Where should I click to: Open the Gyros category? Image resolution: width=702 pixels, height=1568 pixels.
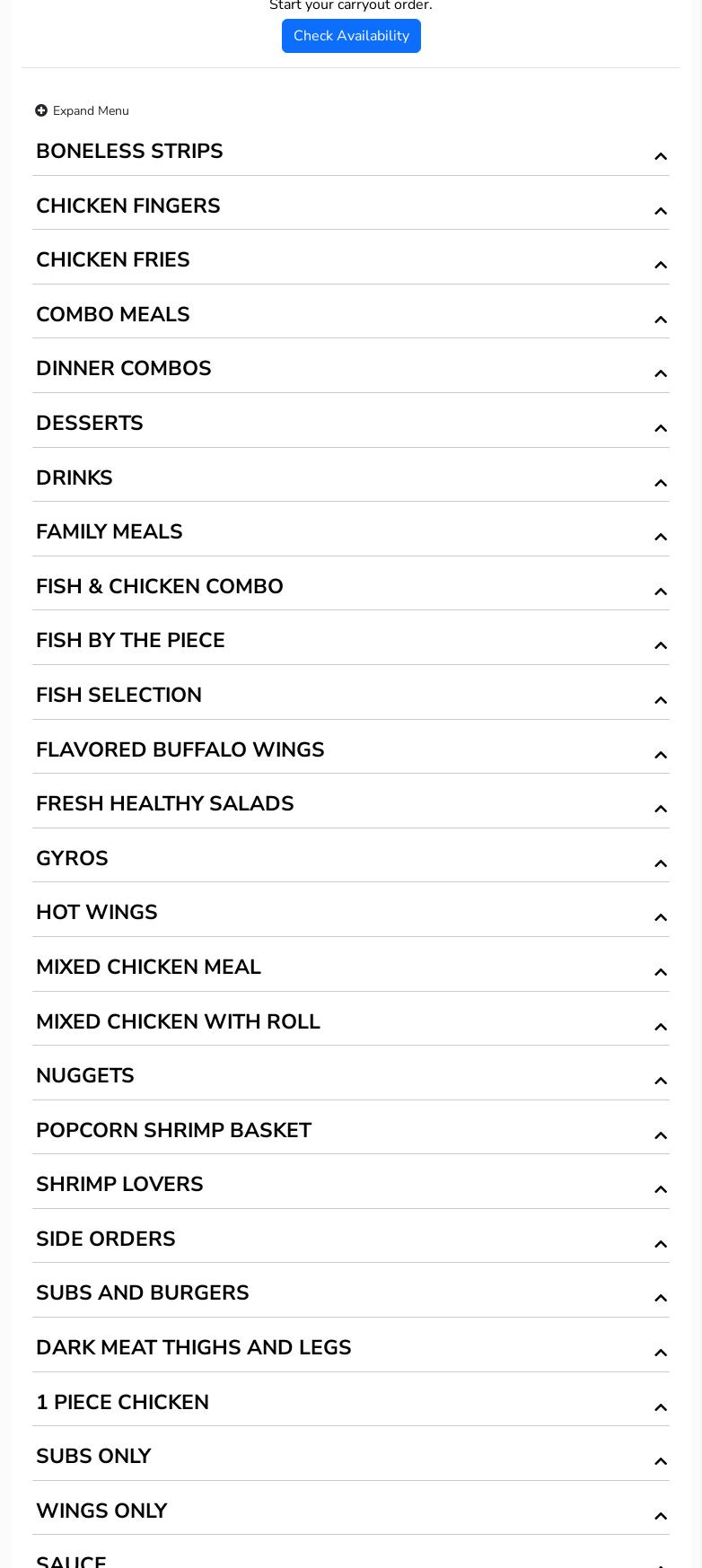[350, 859]
